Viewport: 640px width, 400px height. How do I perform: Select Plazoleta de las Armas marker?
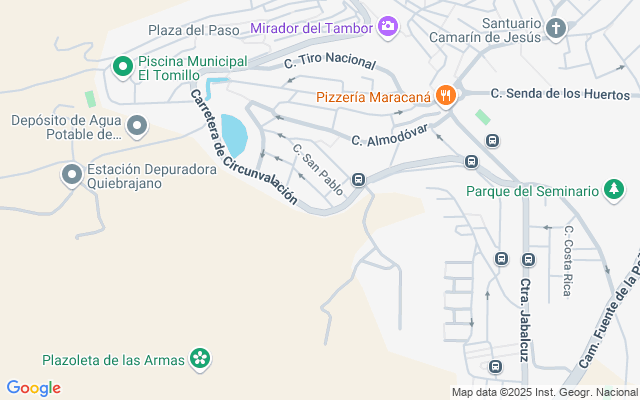pos(200,357)
